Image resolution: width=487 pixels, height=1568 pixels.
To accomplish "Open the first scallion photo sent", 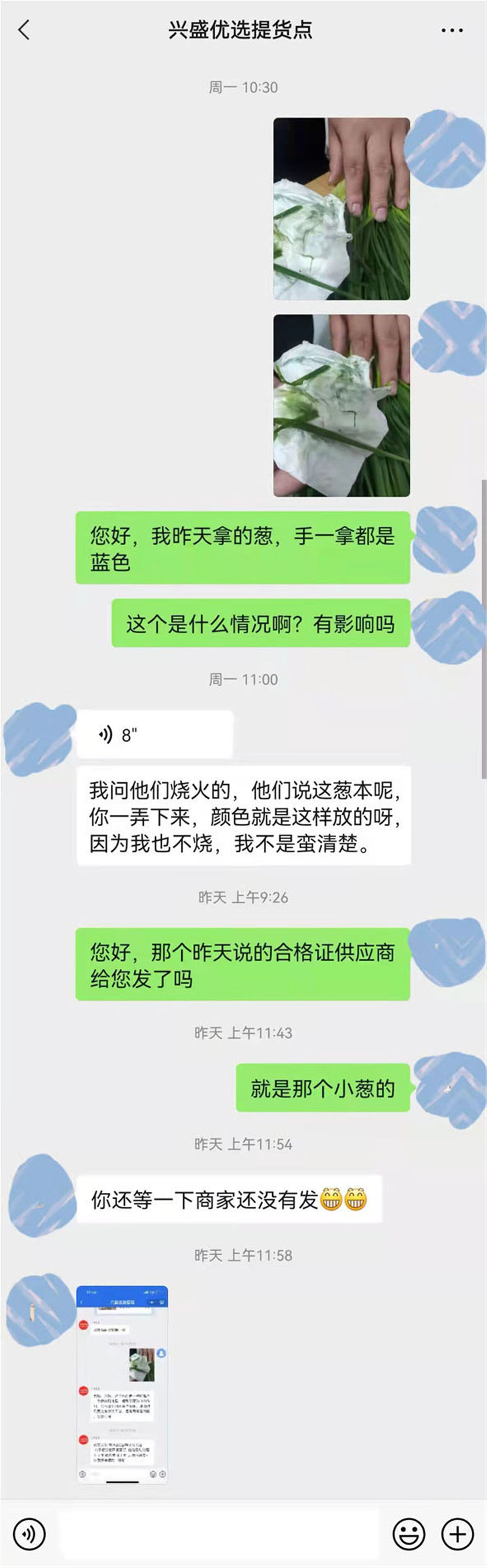I will (342, 209).
